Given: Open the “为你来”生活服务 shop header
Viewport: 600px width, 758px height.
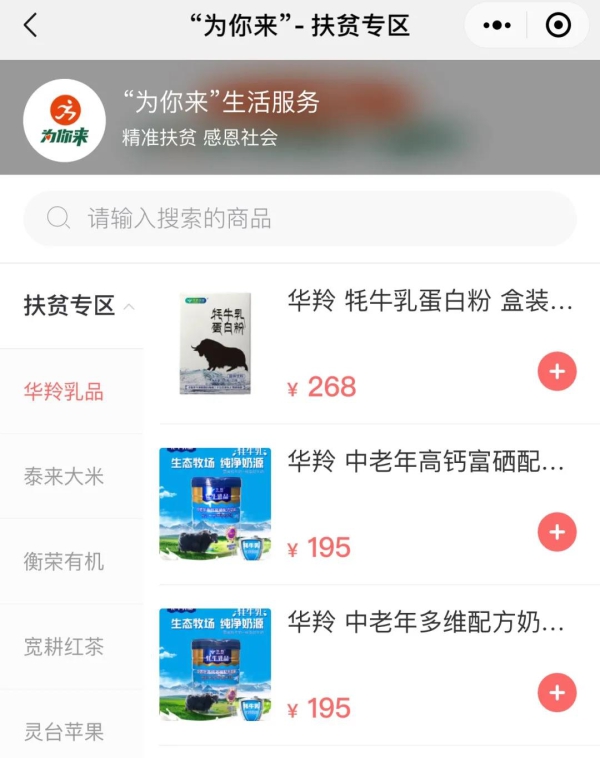Looking at the screenshot, I should coord(220,117).
